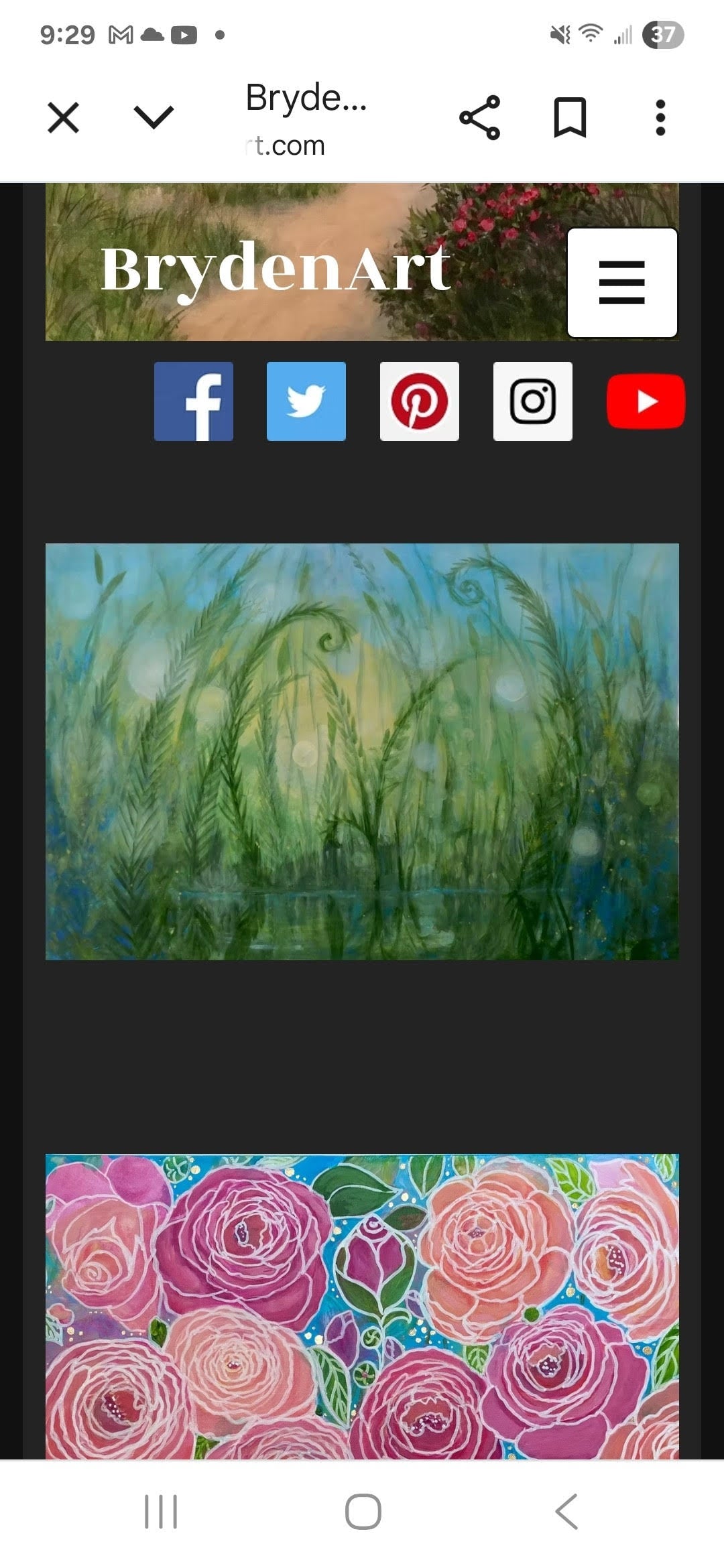Go back using system navigation
Viewport: 724px width, 1568px height.
566,1512
